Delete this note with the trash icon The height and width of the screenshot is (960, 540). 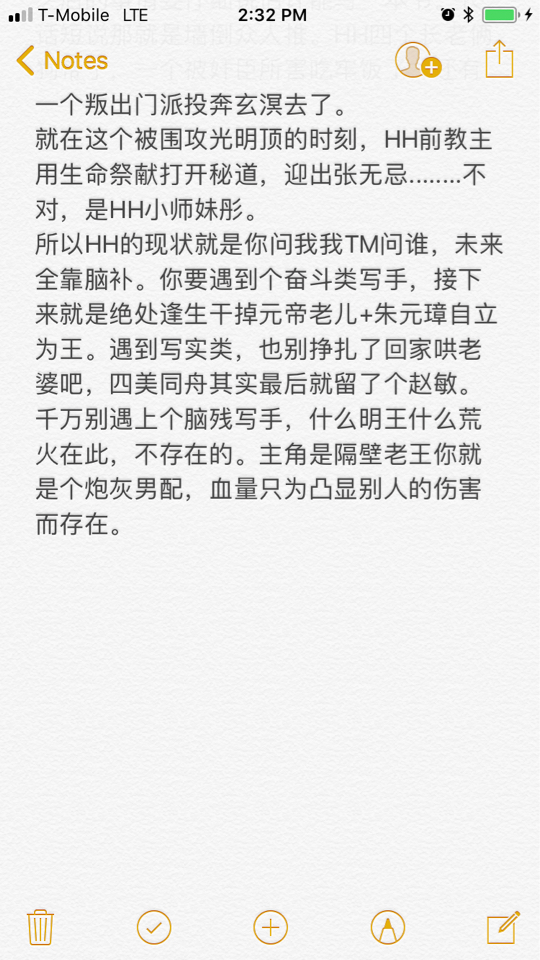(40, 927)
